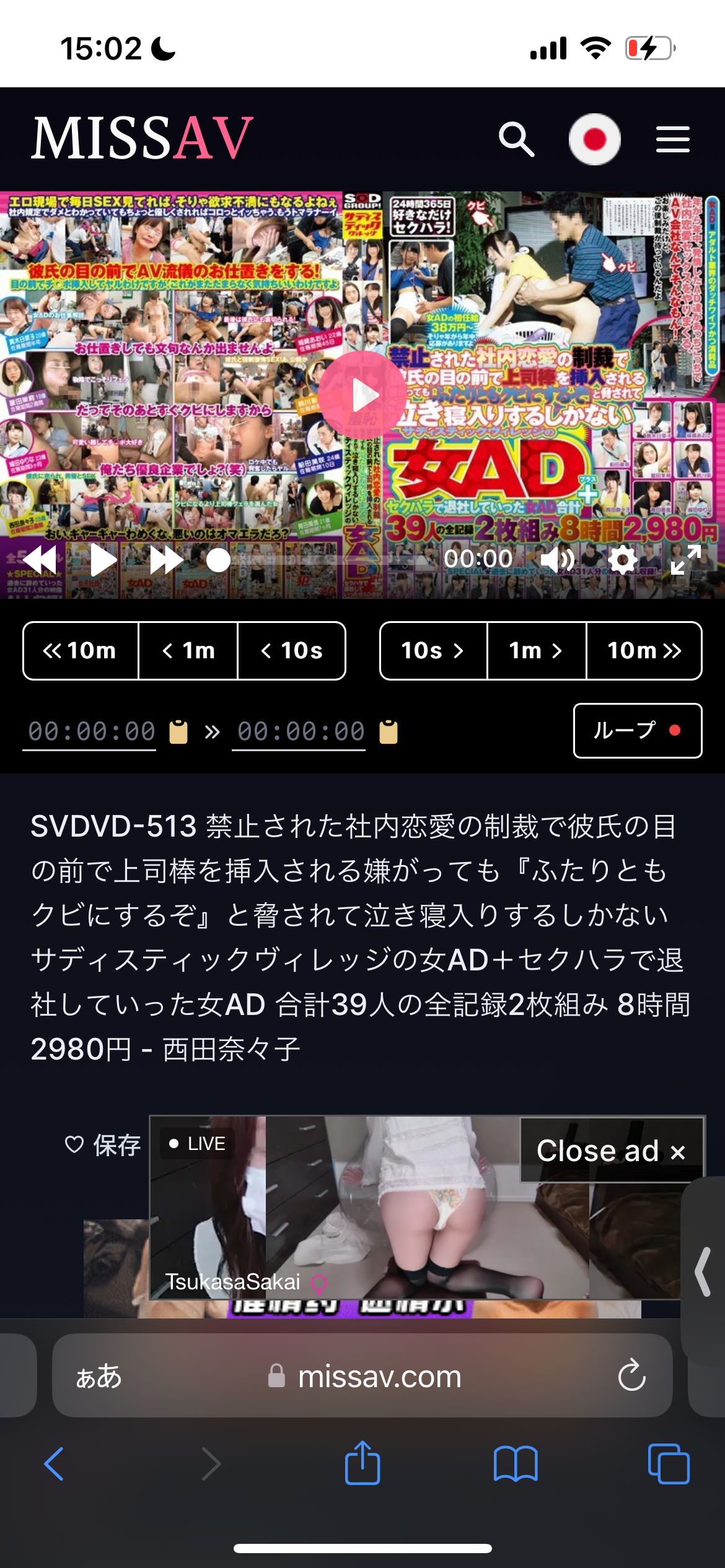Open the Japan flag language selector

[594, 139]
